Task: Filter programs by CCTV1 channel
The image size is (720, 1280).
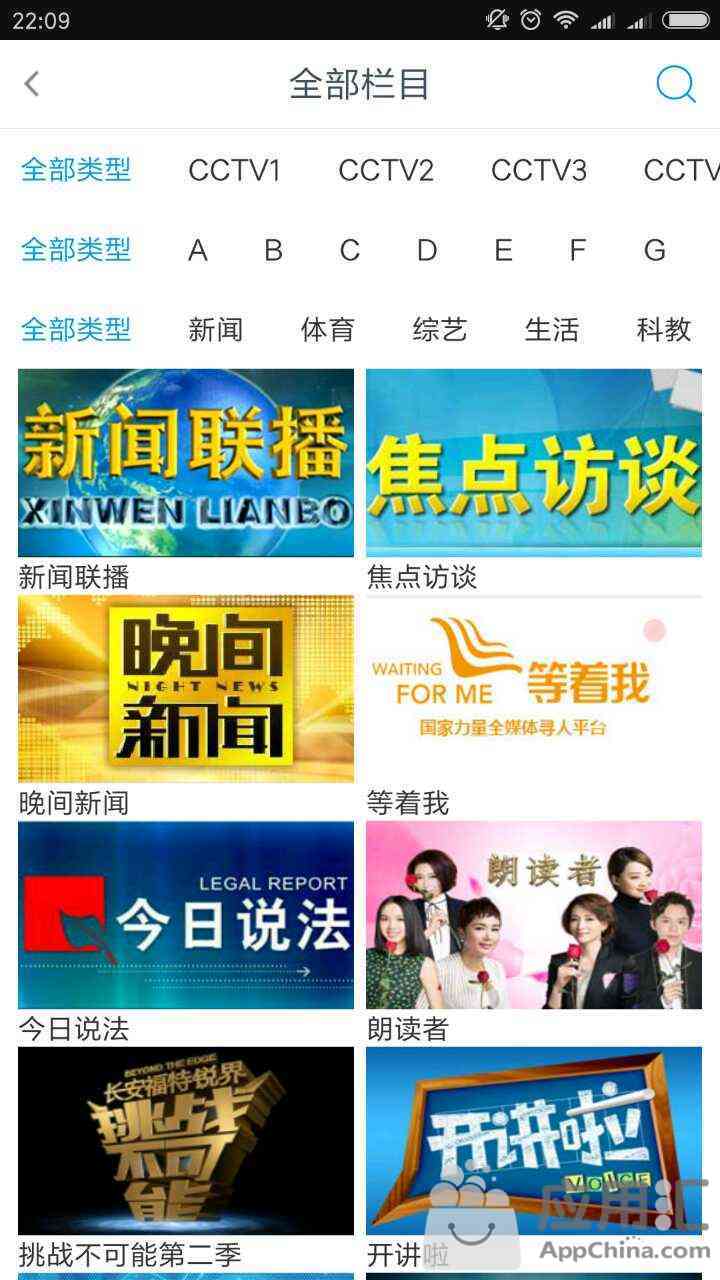Action: (234, 170)
